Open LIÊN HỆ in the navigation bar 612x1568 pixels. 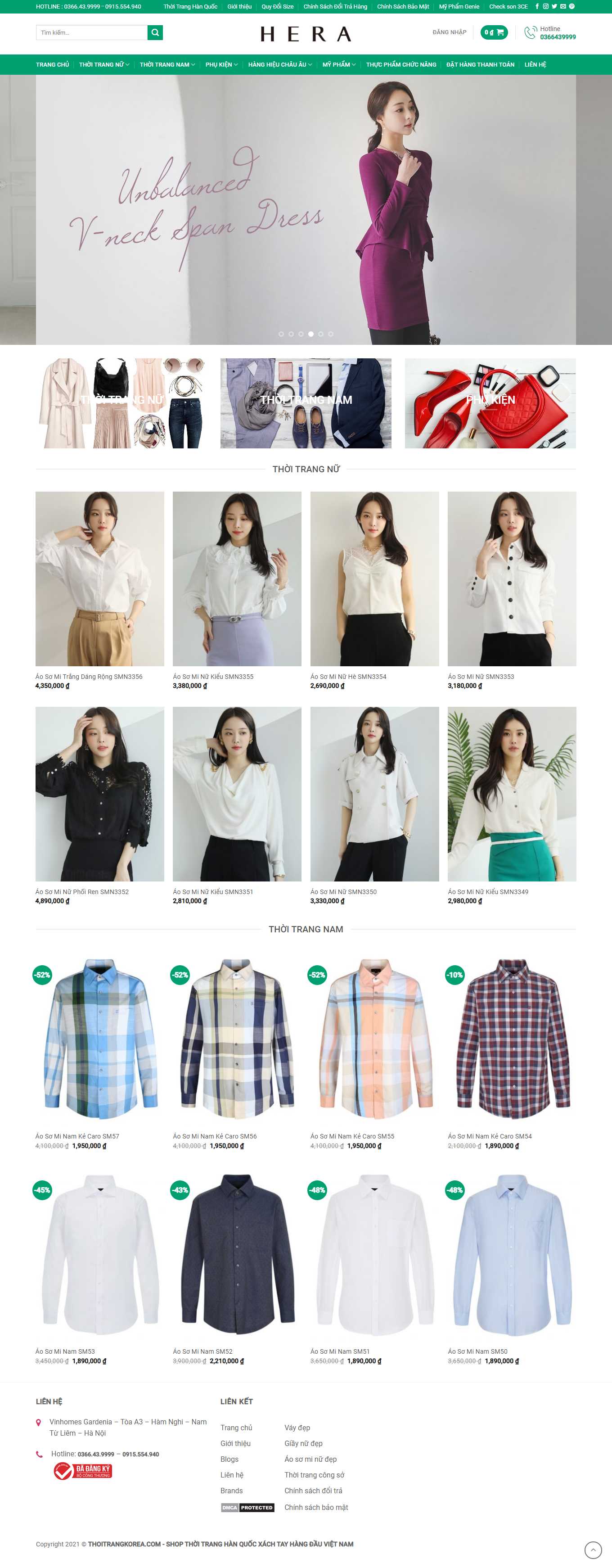535,64
